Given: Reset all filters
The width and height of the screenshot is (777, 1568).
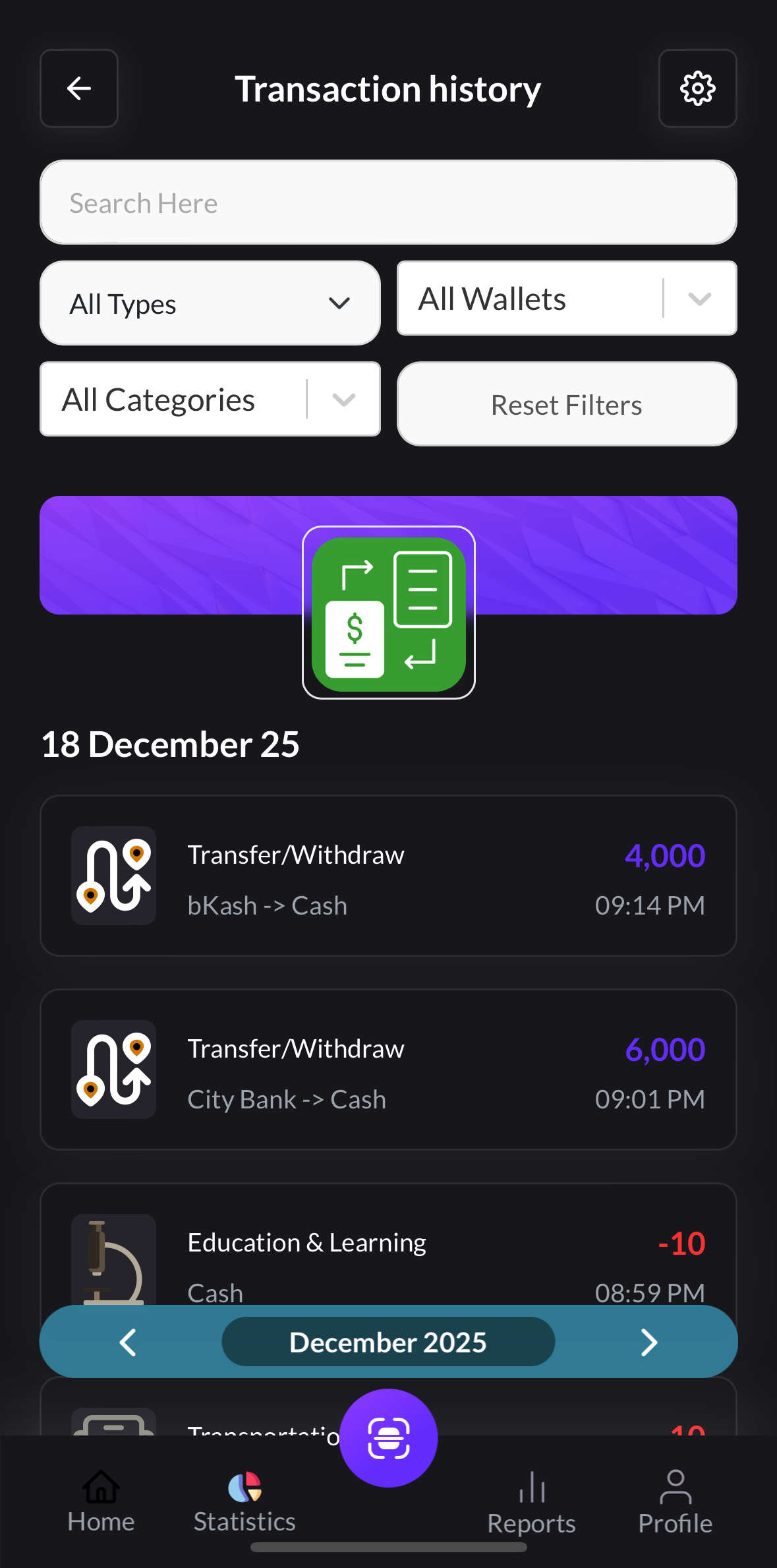Looking at the screenshot, I should point(566,404).
